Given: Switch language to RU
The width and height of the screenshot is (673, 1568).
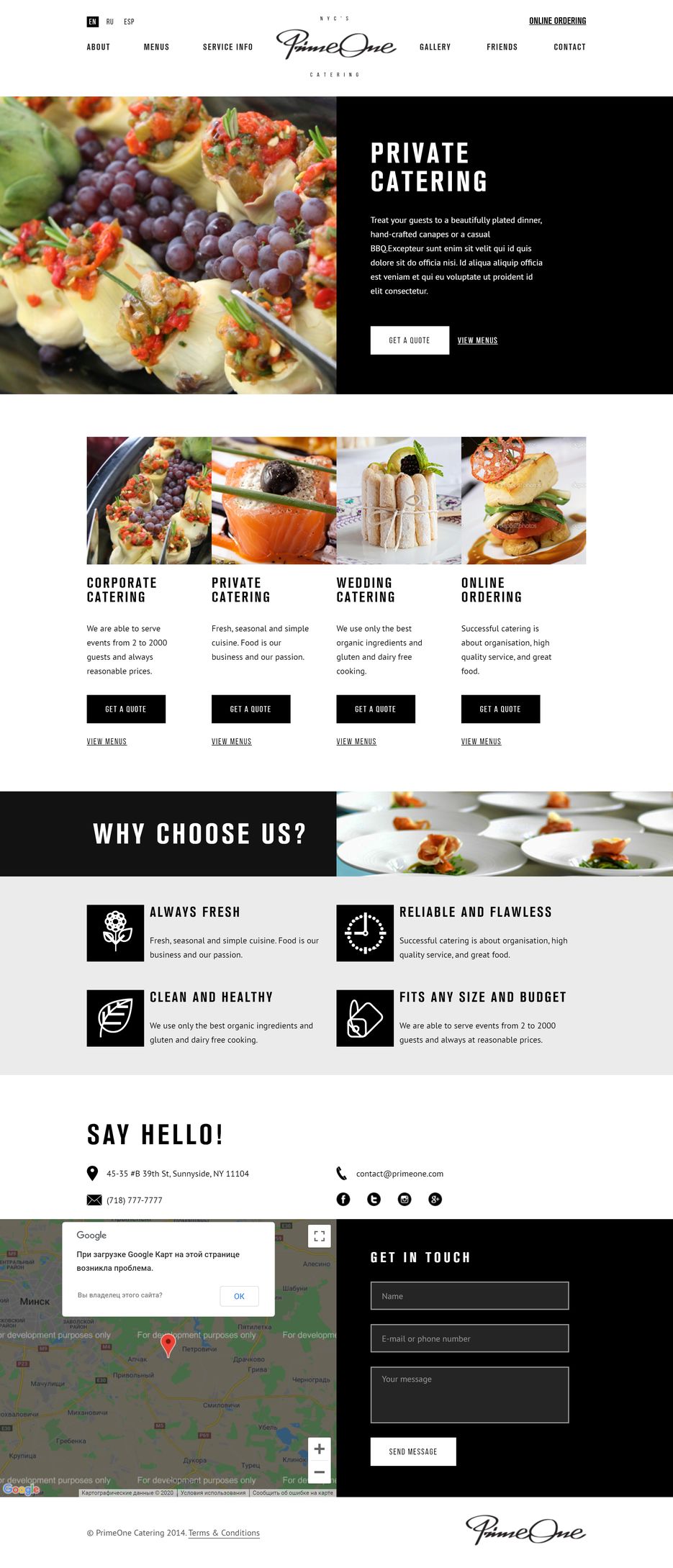Looking at the screenshot, I should (x=109, y=22).
